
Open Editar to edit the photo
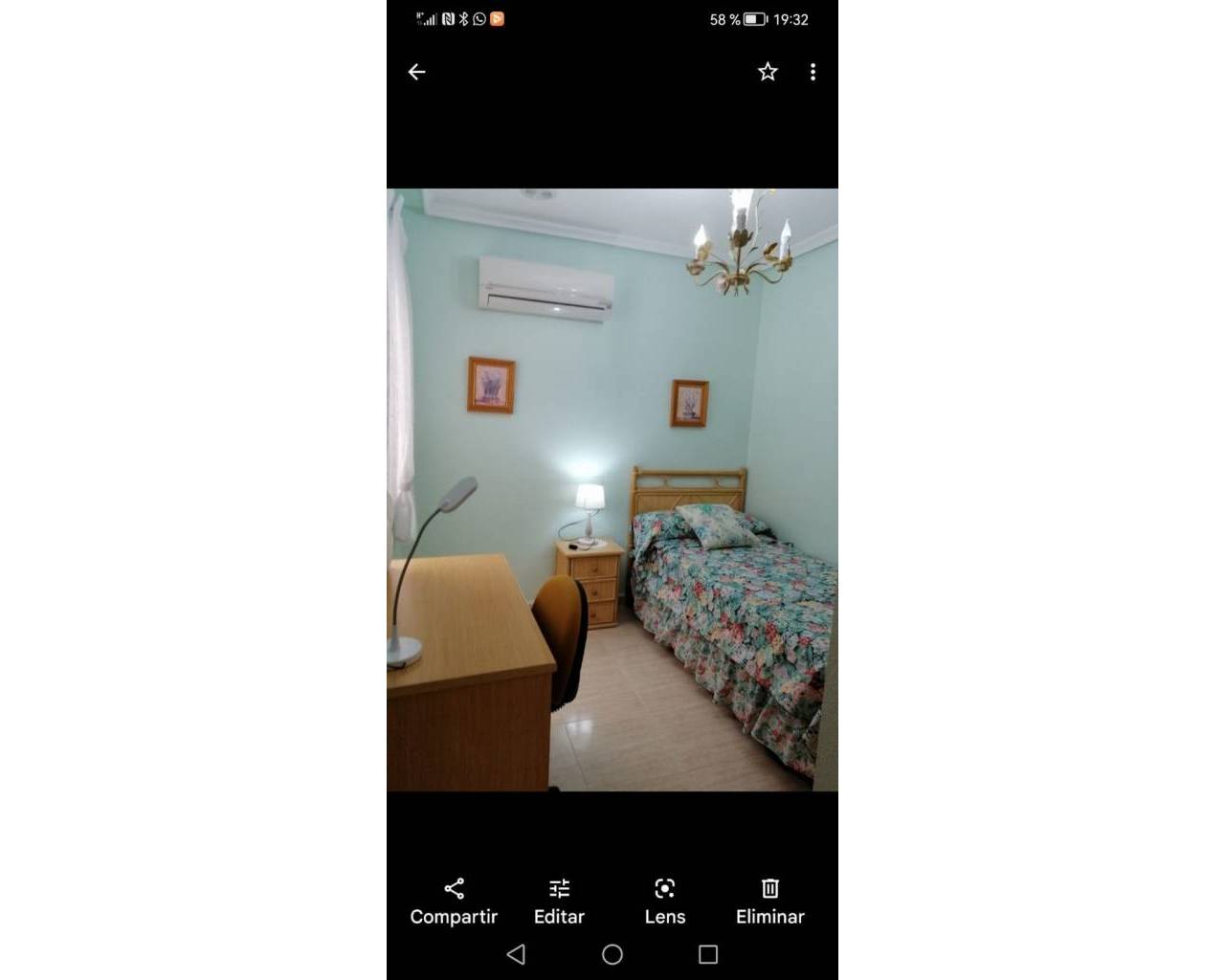coord(559,901)
